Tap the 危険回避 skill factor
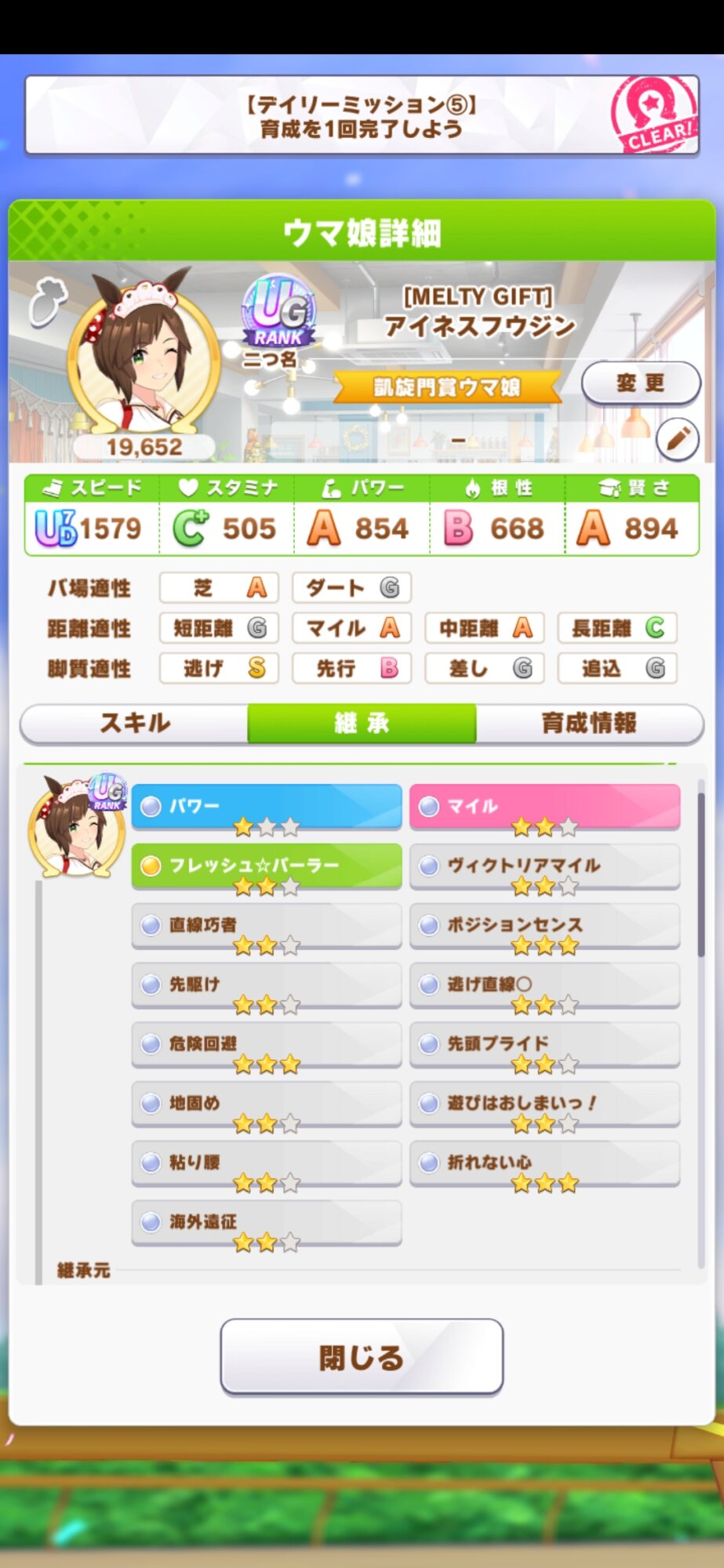Screen dimensions: 724x1568 (x=267, y=1045)
